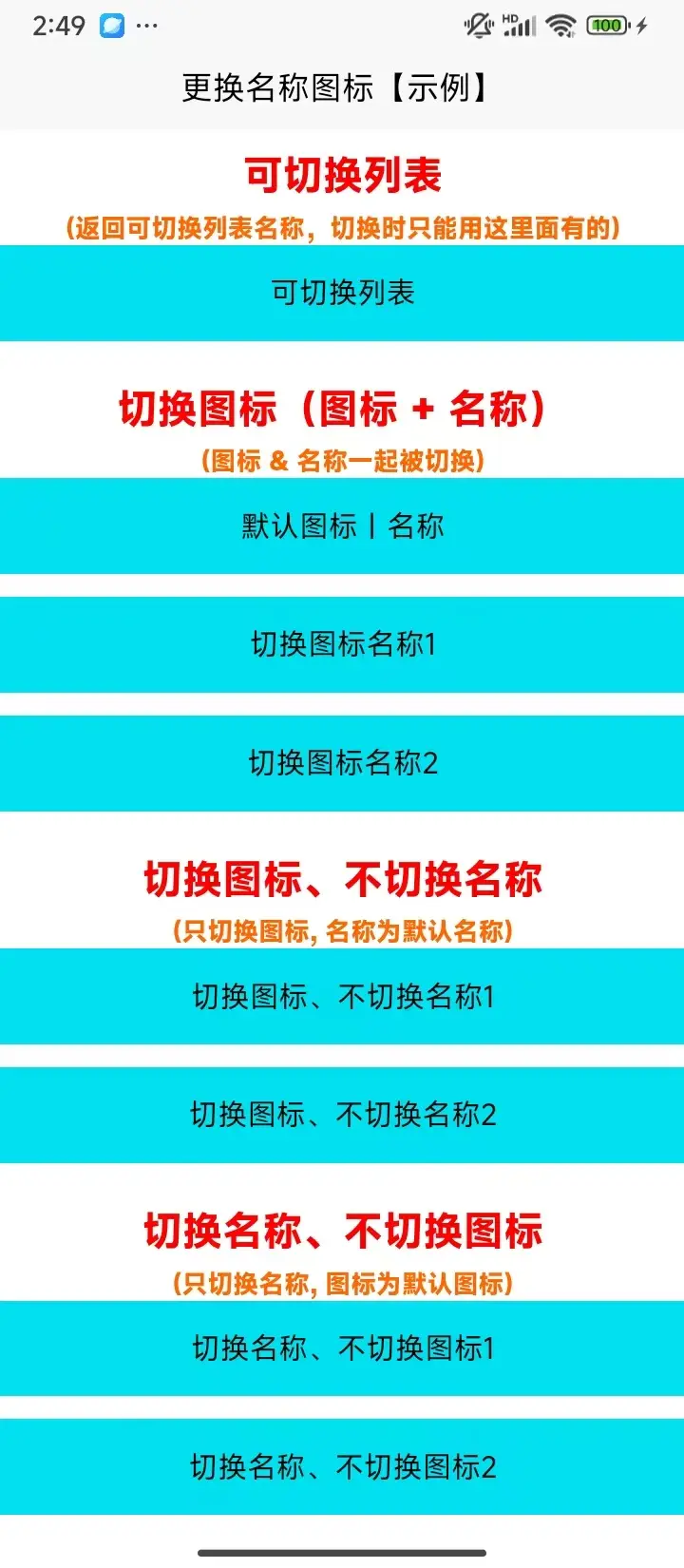The width and height of the screenshot is (684, 1568).
Task: Choose 切换图标、不切换名称1
Action: [x=342, y=996]
